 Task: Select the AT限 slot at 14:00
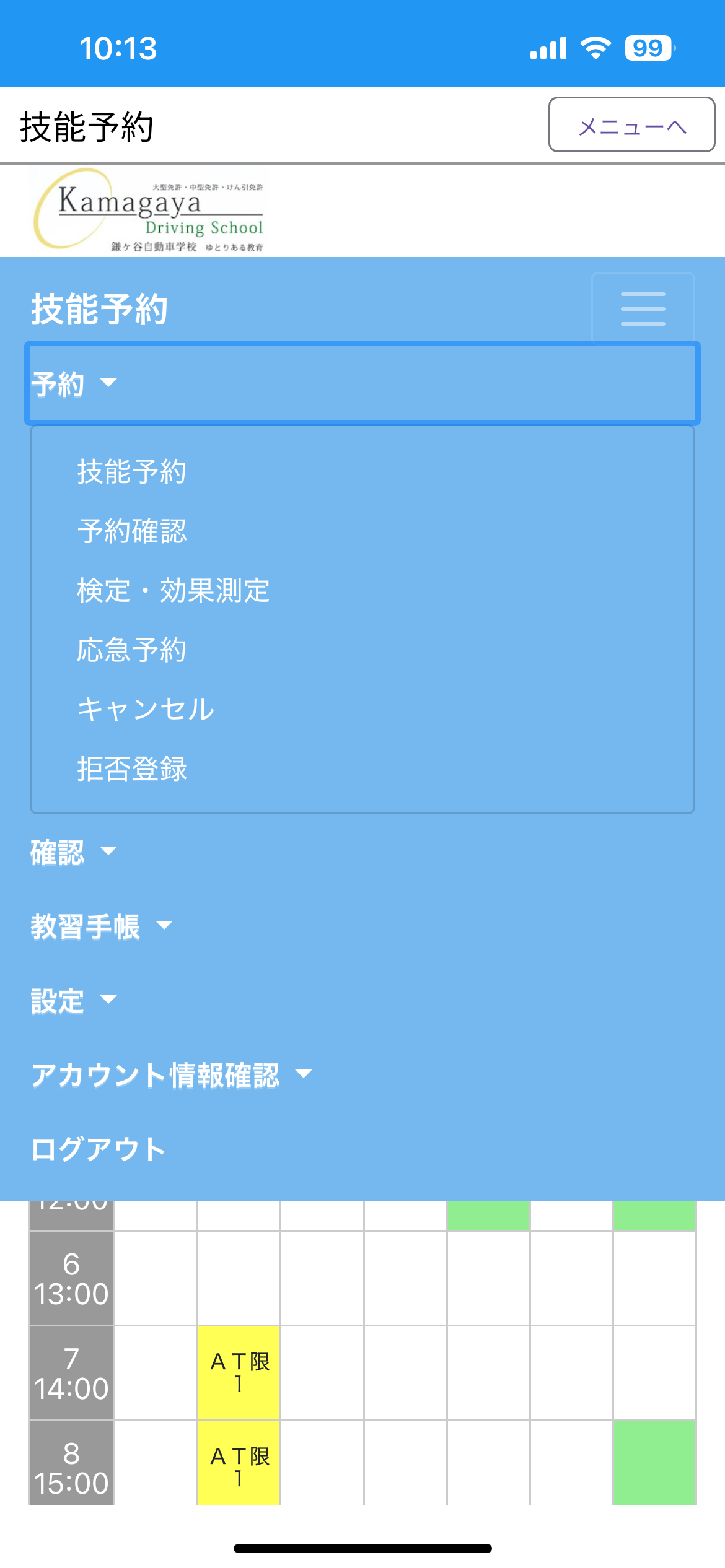pos(239,1372)
